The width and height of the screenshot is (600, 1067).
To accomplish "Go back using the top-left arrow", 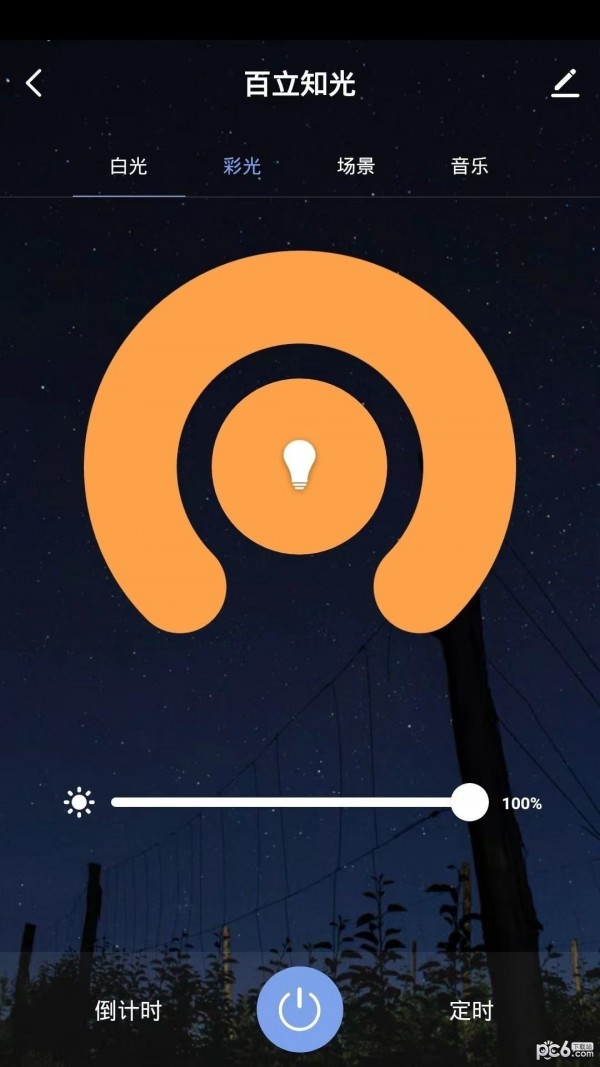I will pos(34,83).
